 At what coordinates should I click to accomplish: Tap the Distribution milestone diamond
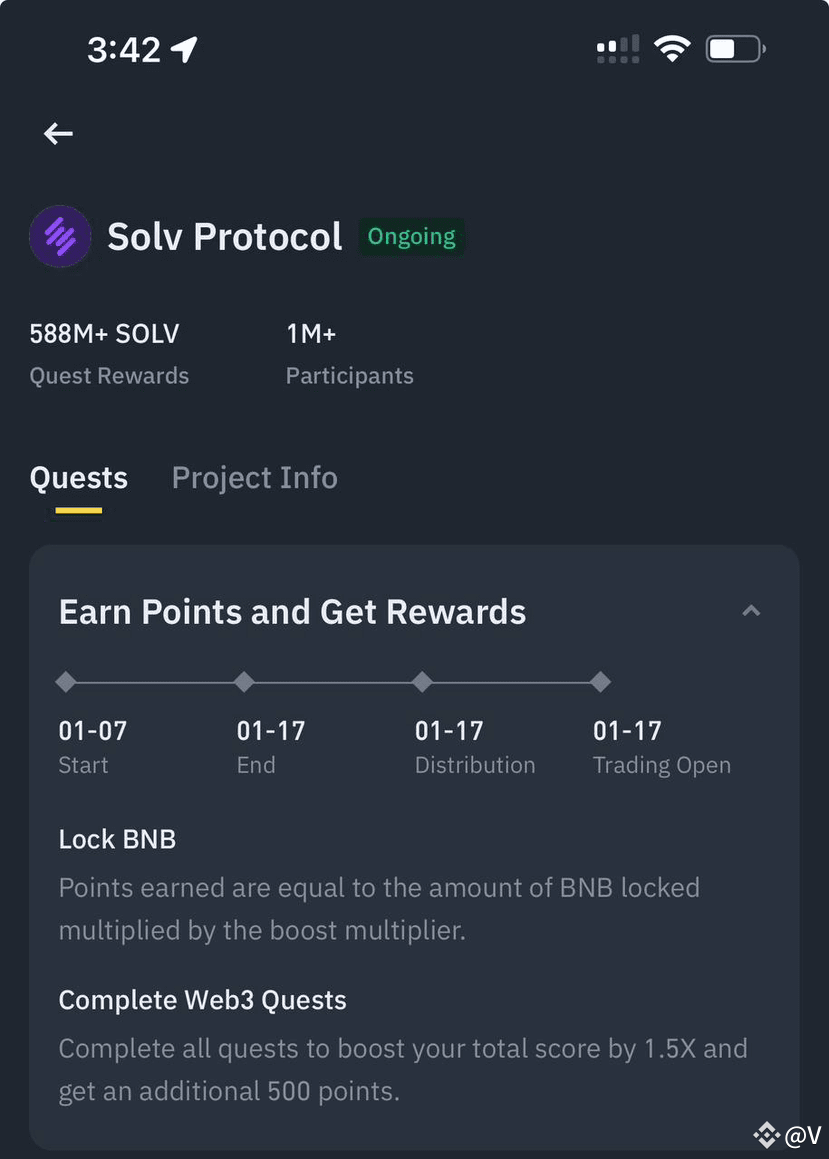[421, 682]
